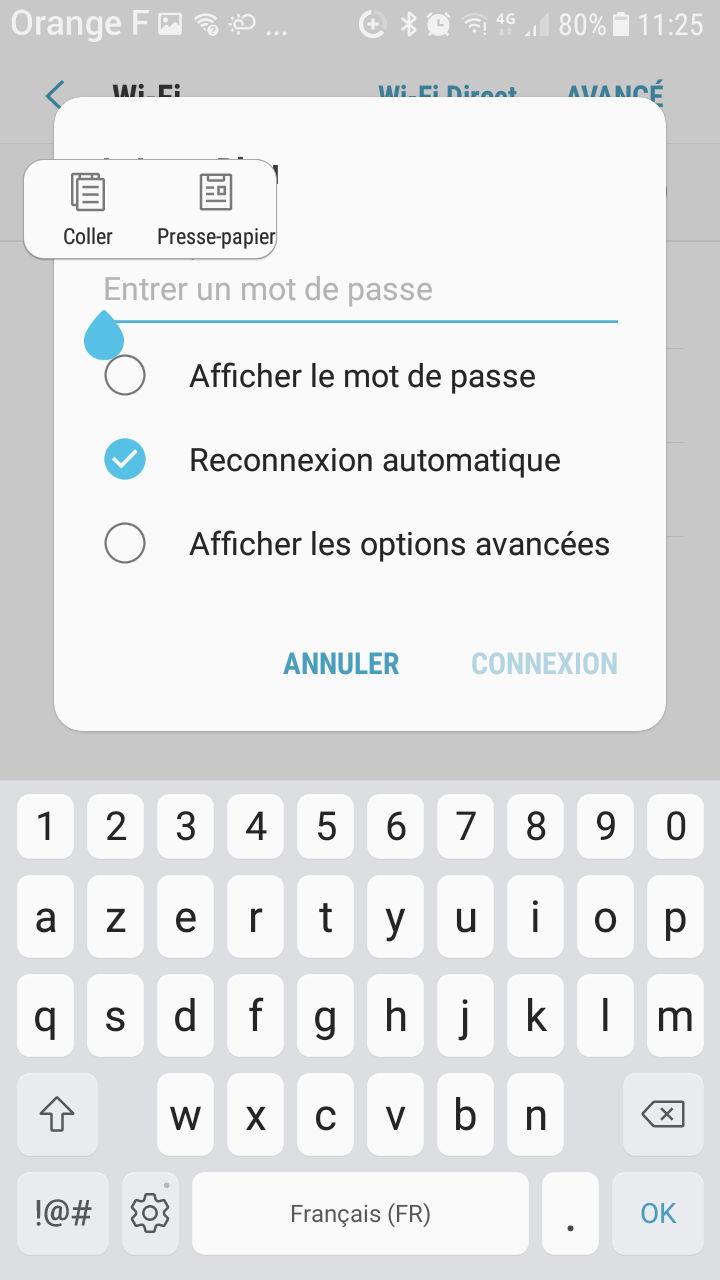Tap the Français (FR) spacebar
Image resolution: width=720 pixels, height=1280 pixels.
(x=360, y=1212)
